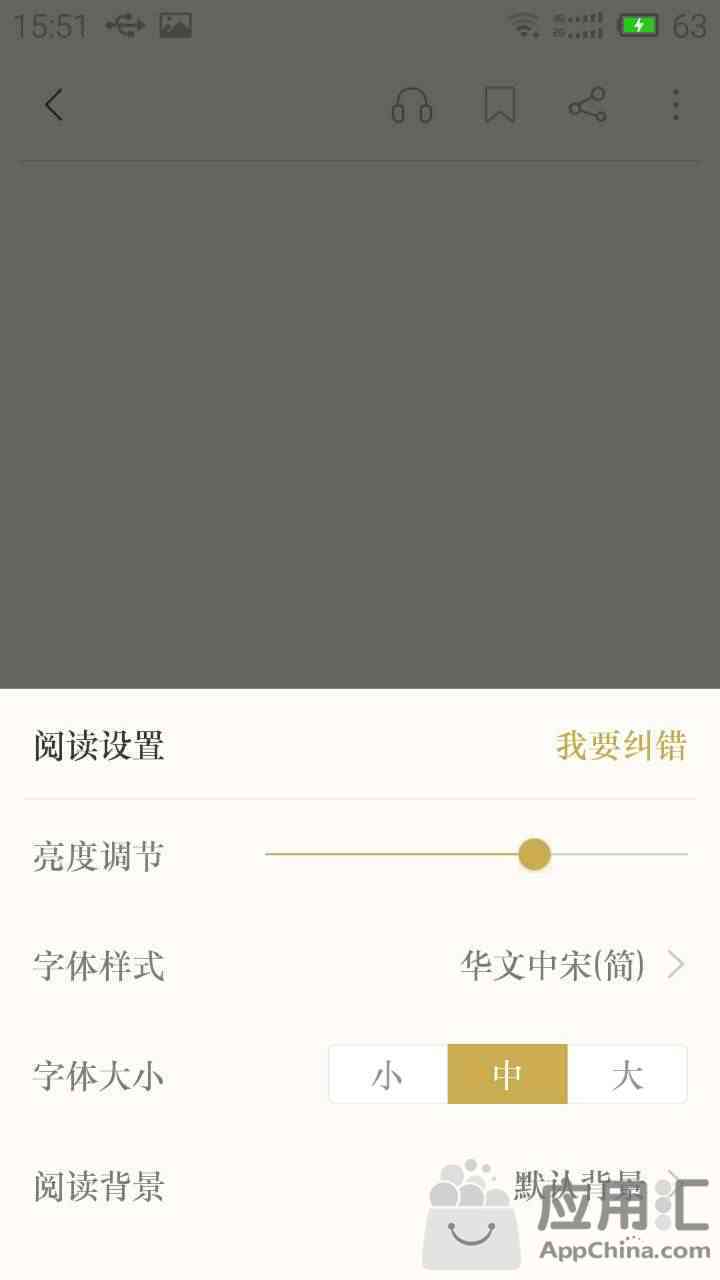This screenshot has height=1280, width=720.
Task: Bookmark this page
Action: coord(500,105)
